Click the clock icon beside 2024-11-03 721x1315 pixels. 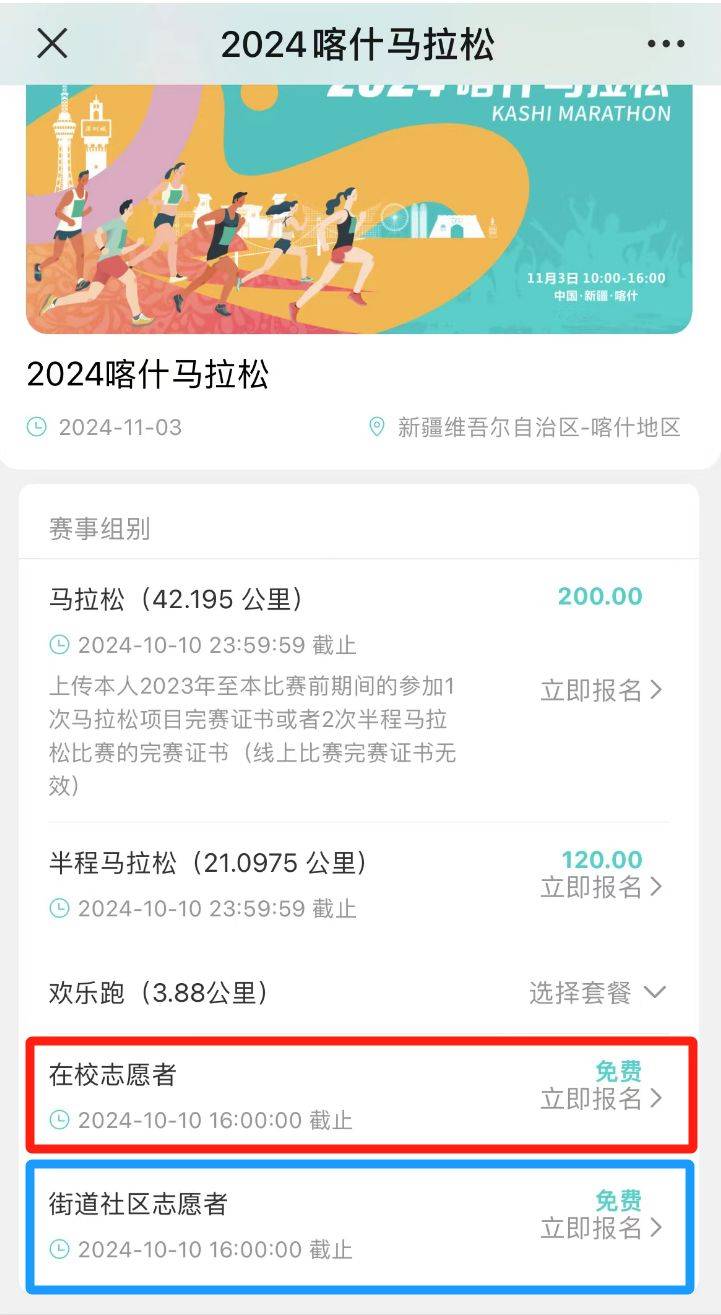pos(37,427)
